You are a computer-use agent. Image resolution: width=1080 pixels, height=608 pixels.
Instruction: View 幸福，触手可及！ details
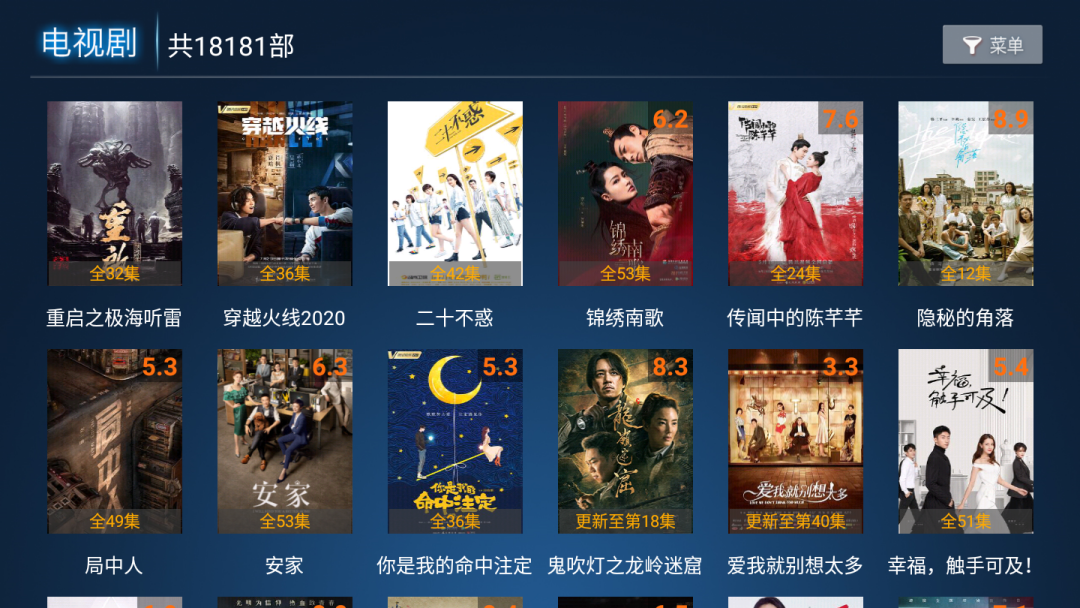(x=965, y=441)
